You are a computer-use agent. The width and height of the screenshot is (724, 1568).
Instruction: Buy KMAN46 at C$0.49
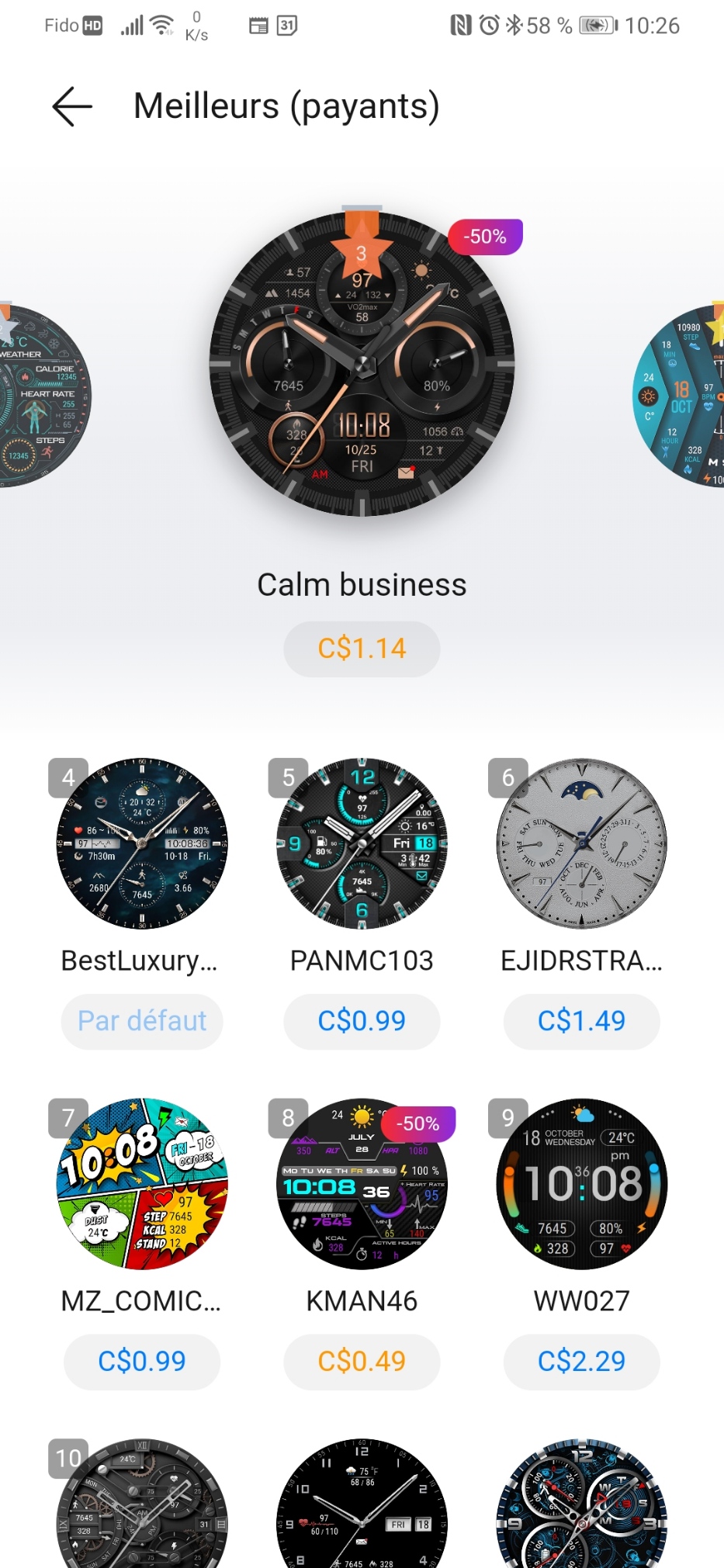tap(362, 1361)
